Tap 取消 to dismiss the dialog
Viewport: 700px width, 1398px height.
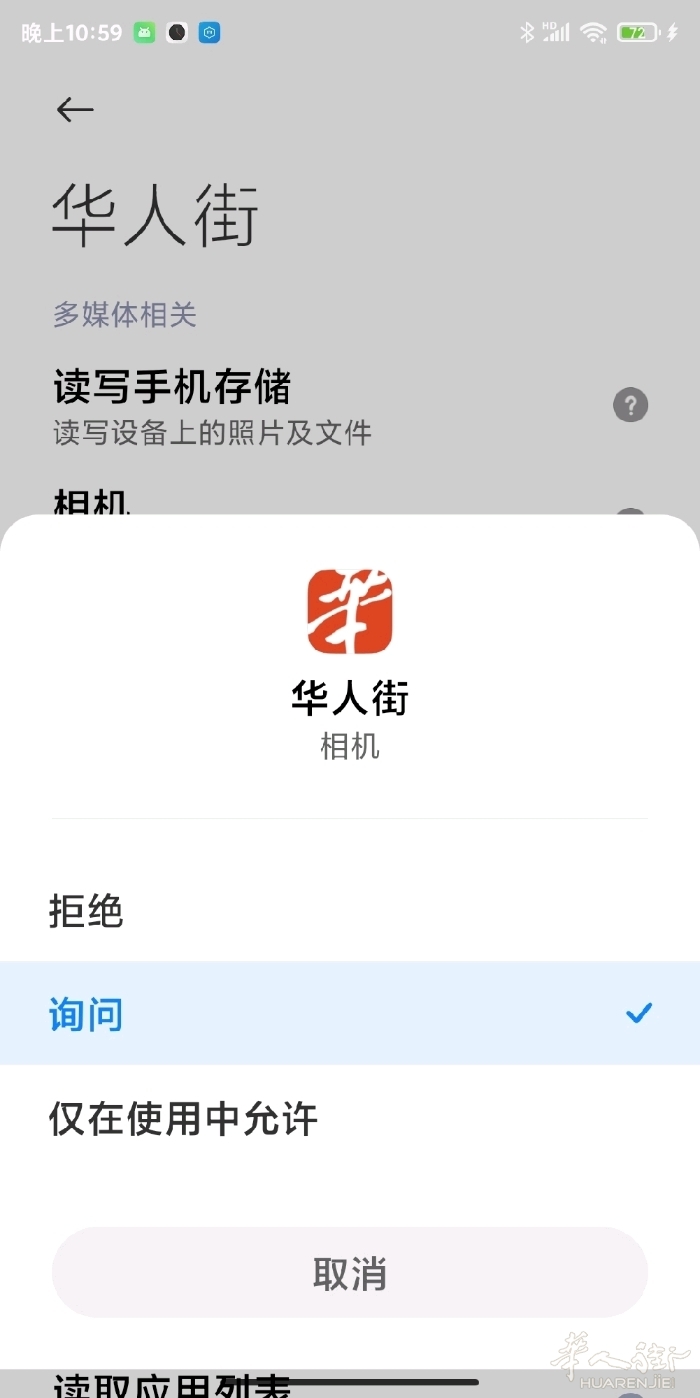tap(349, 1273)
